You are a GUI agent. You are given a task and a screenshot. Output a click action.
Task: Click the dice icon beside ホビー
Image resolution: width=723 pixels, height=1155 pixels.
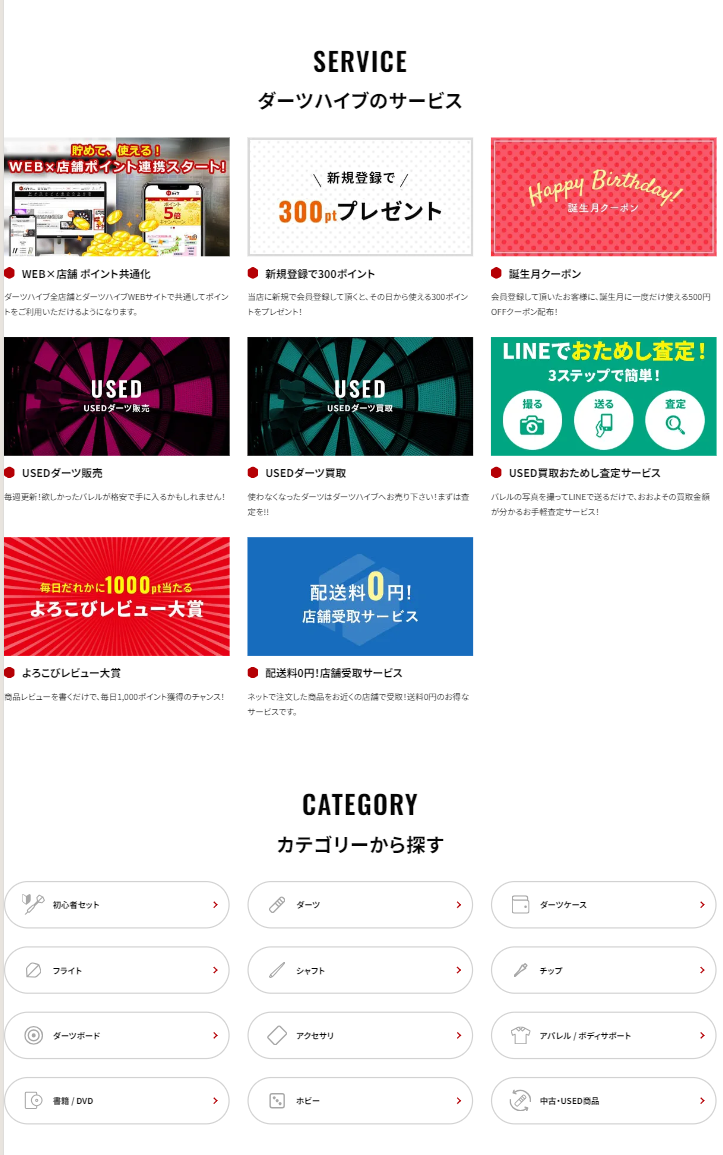click(274, 1100)
